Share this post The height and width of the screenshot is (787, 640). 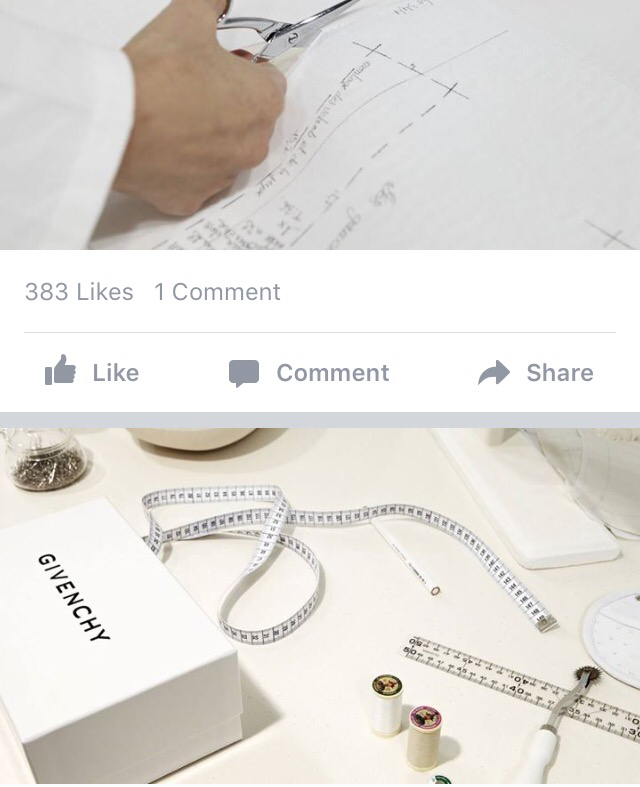coord(536,373)
